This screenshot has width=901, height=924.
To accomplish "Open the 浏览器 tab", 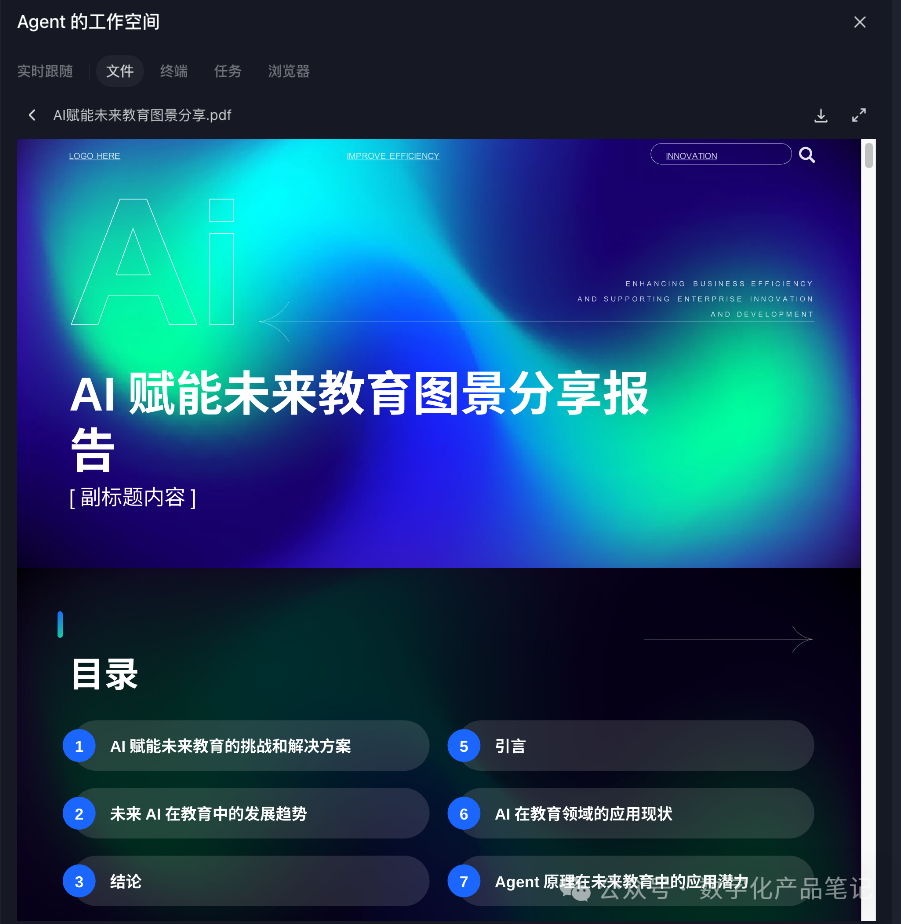I will click(289, 71).
